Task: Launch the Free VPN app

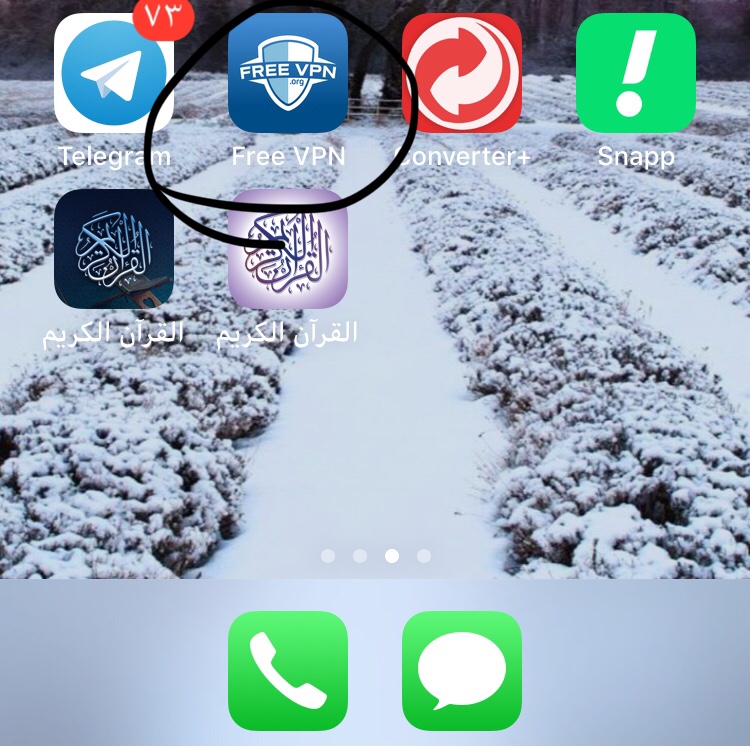Action: [x=288, y=74]
